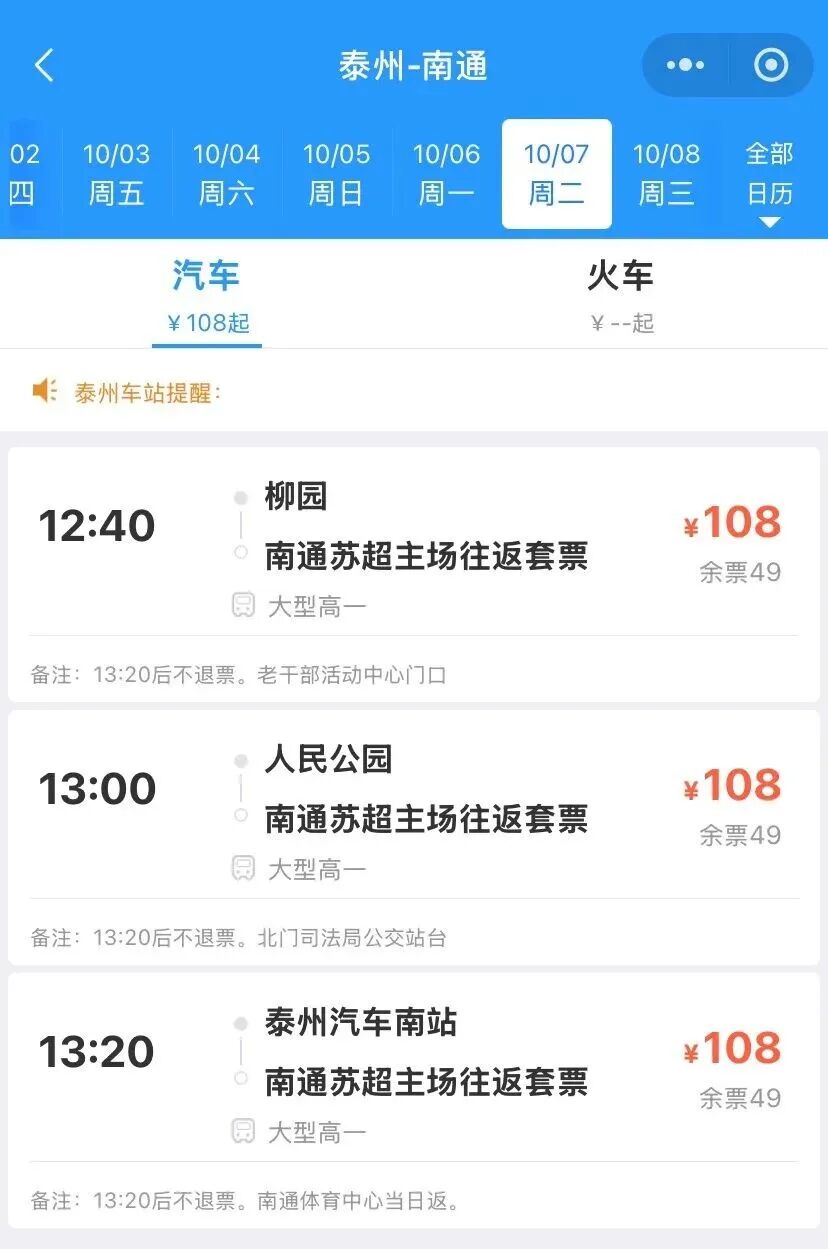This screenshot has height=1249, width=828.
Task: Select date 10/07 周二
Action: pos(556,174)
